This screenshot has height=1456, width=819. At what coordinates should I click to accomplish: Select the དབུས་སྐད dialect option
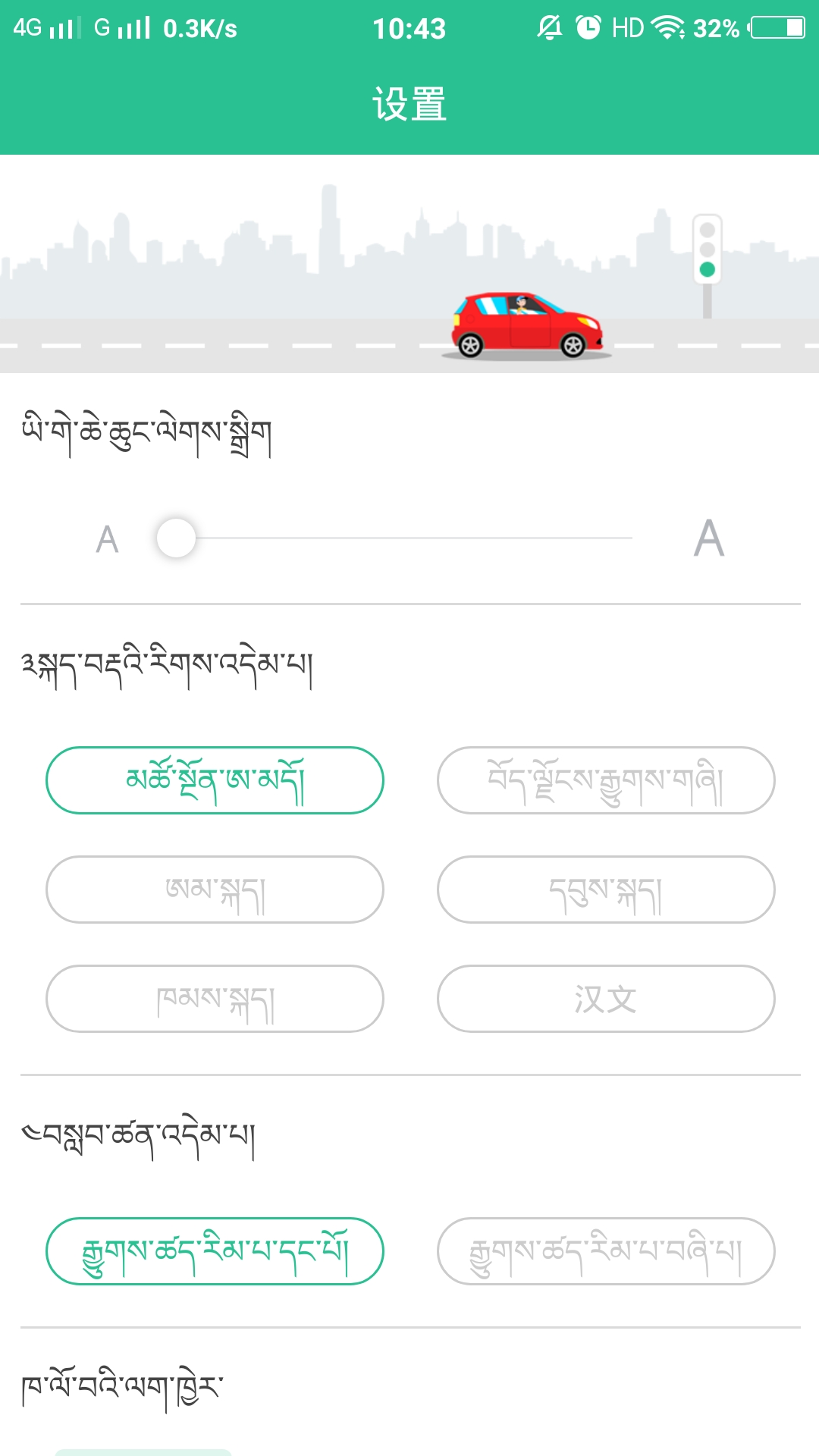(607, 891)
